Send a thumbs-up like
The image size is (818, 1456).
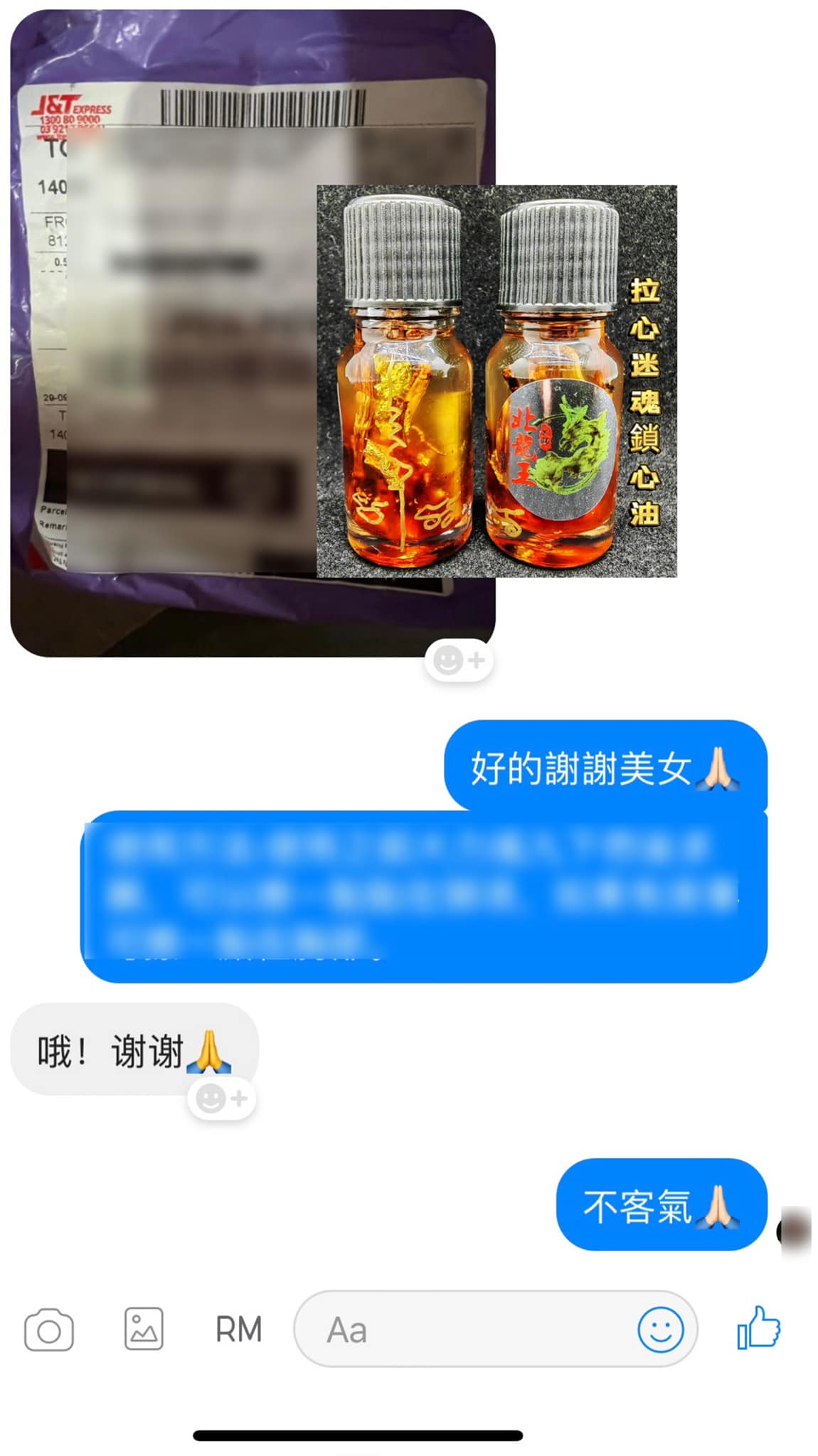click(x=759, y=1327)
